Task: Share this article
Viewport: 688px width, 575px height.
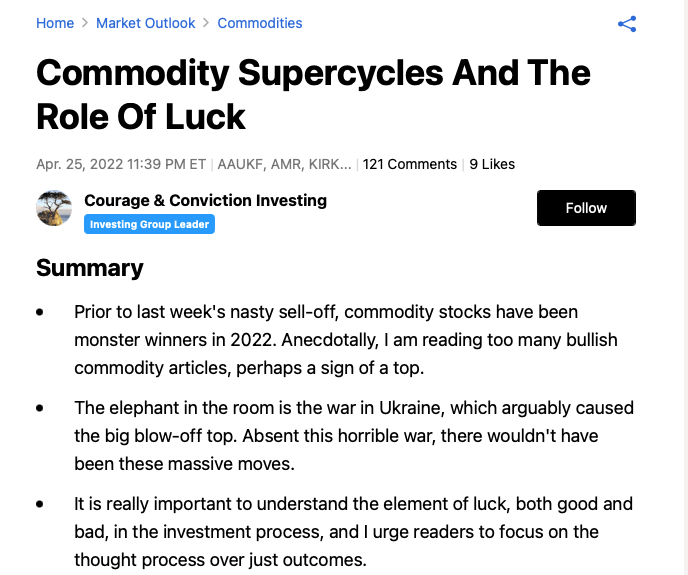Action: click(627, 24)
